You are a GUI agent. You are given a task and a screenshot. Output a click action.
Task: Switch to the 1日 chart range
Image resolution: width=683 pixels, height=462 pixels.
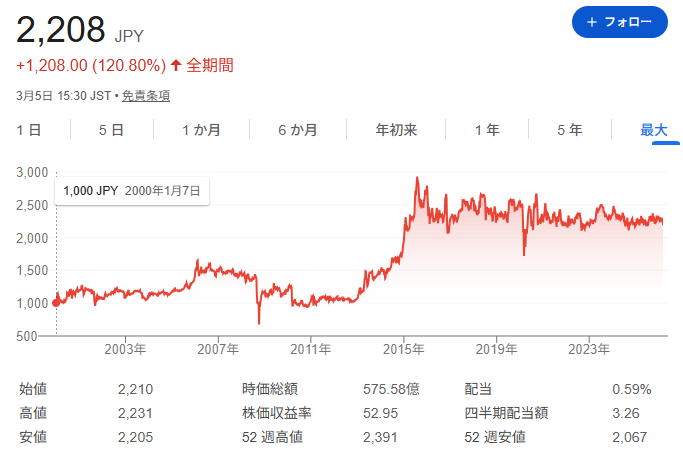29,130
